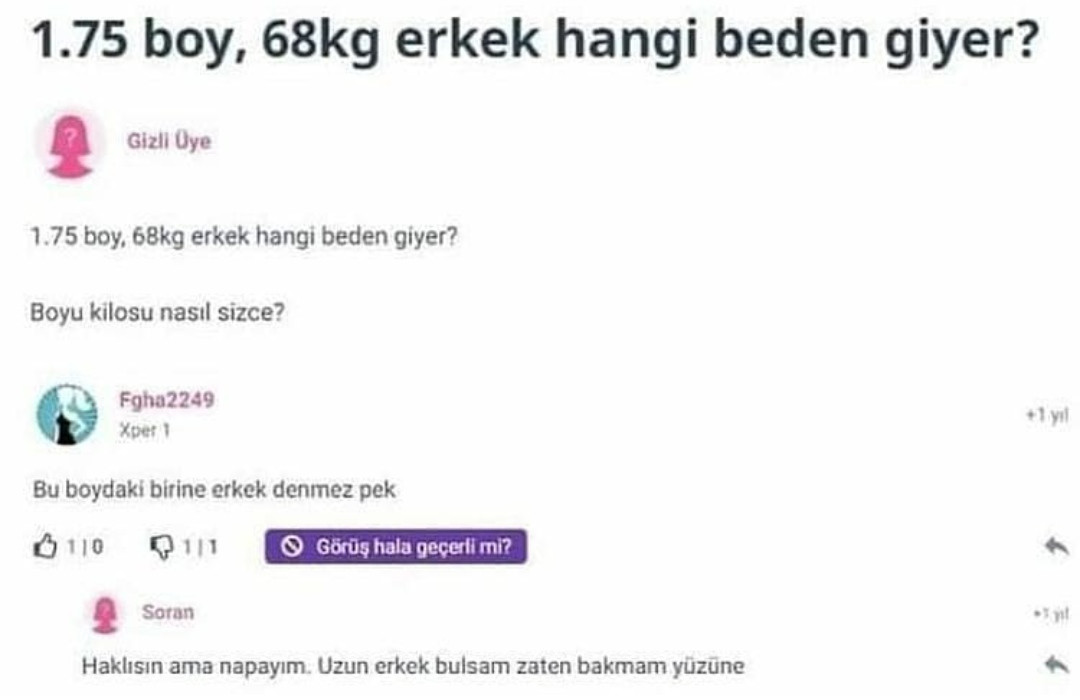The image size is (1080, 700).
Task: Dislike the comment by Fgha2249
Action: pyautogui.click(x=160, y=547)
